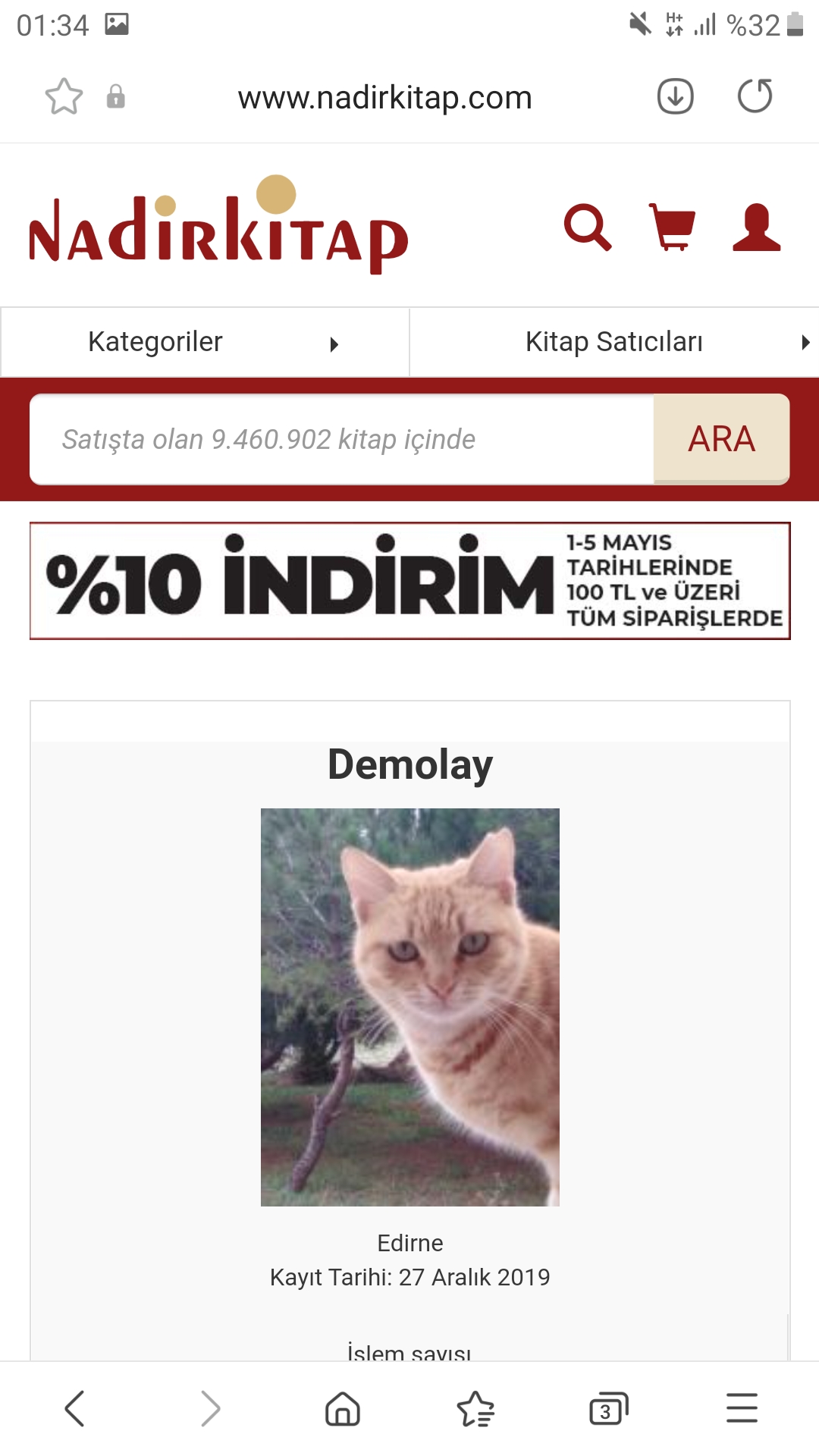Open the browser bookmarks list

tap(475, 1409)
